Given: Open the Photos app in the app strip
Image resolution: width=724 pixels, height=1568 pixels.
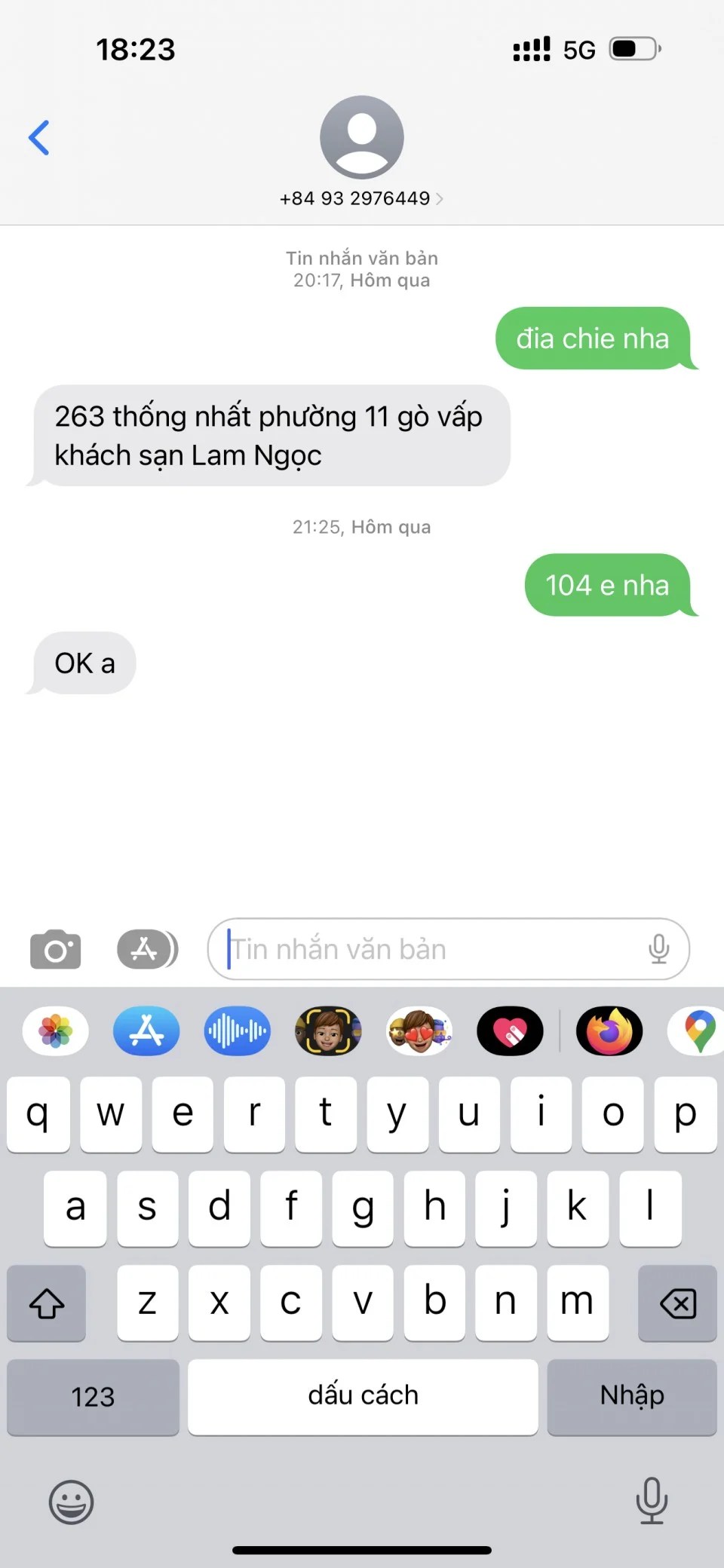Looking at the screenshot, I should click(56, 1031).
